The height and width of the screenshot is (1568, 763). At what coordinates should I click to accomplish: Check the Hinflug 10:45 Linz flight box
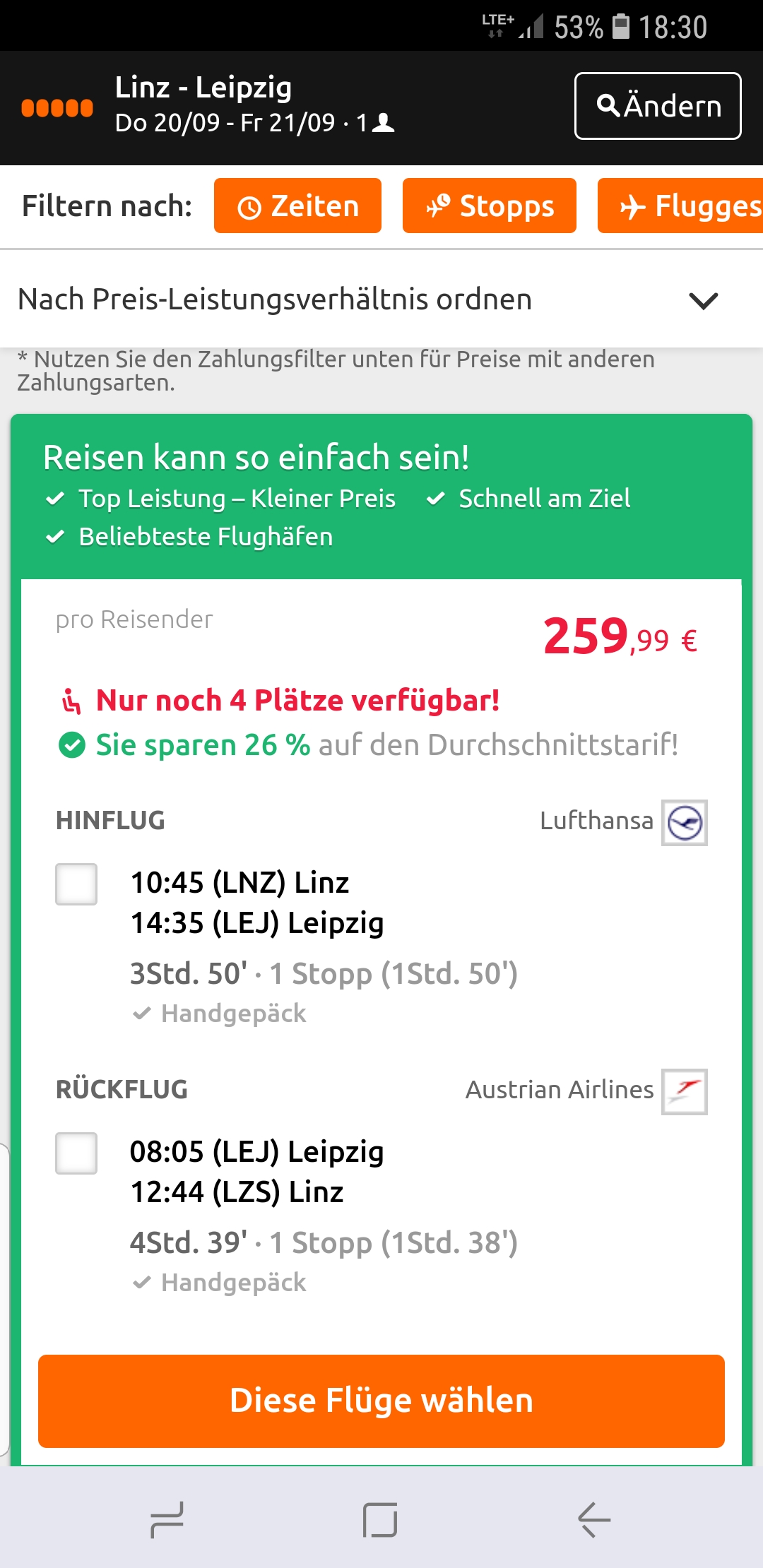(x=76, y=884)
